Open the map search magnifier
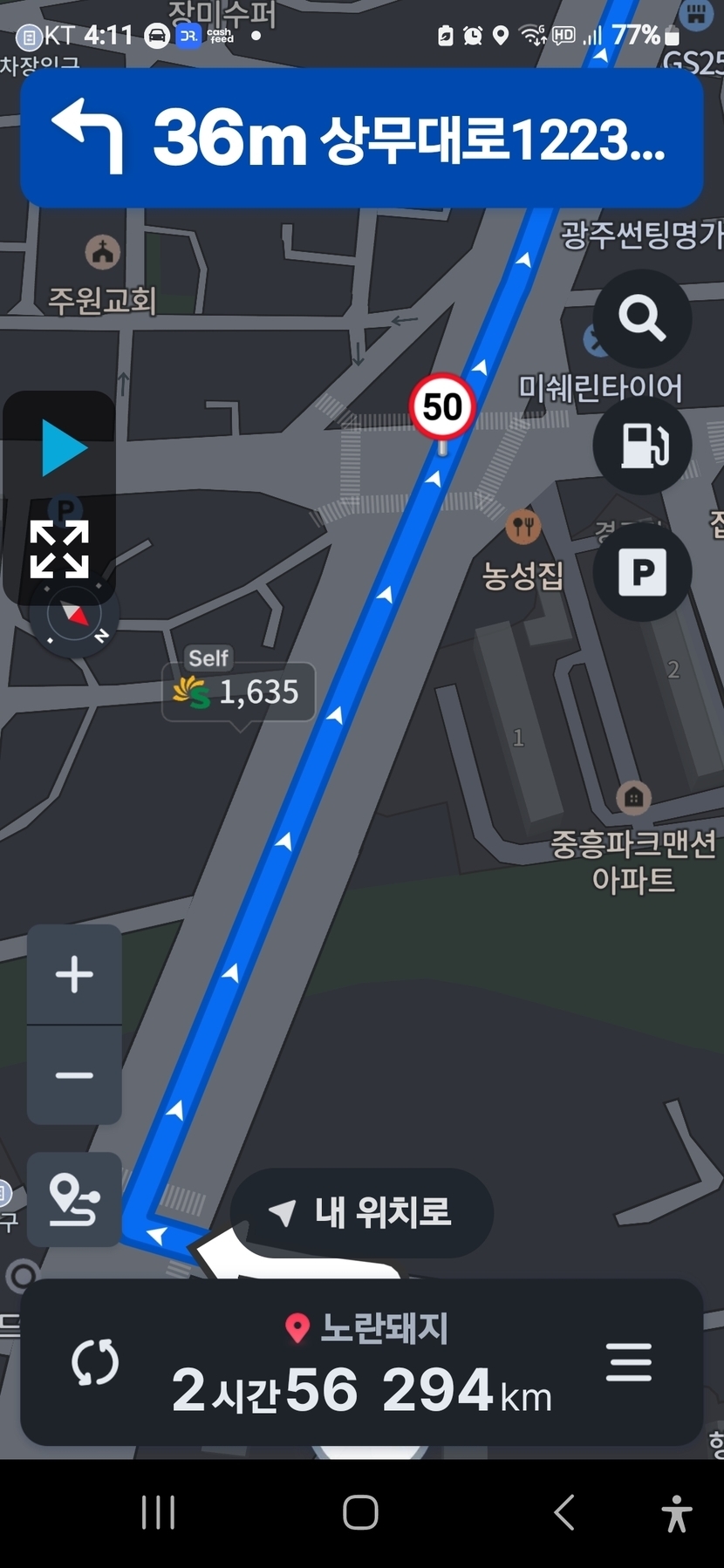The width and height of the screenshot is (724, 1568). (642, 318)
